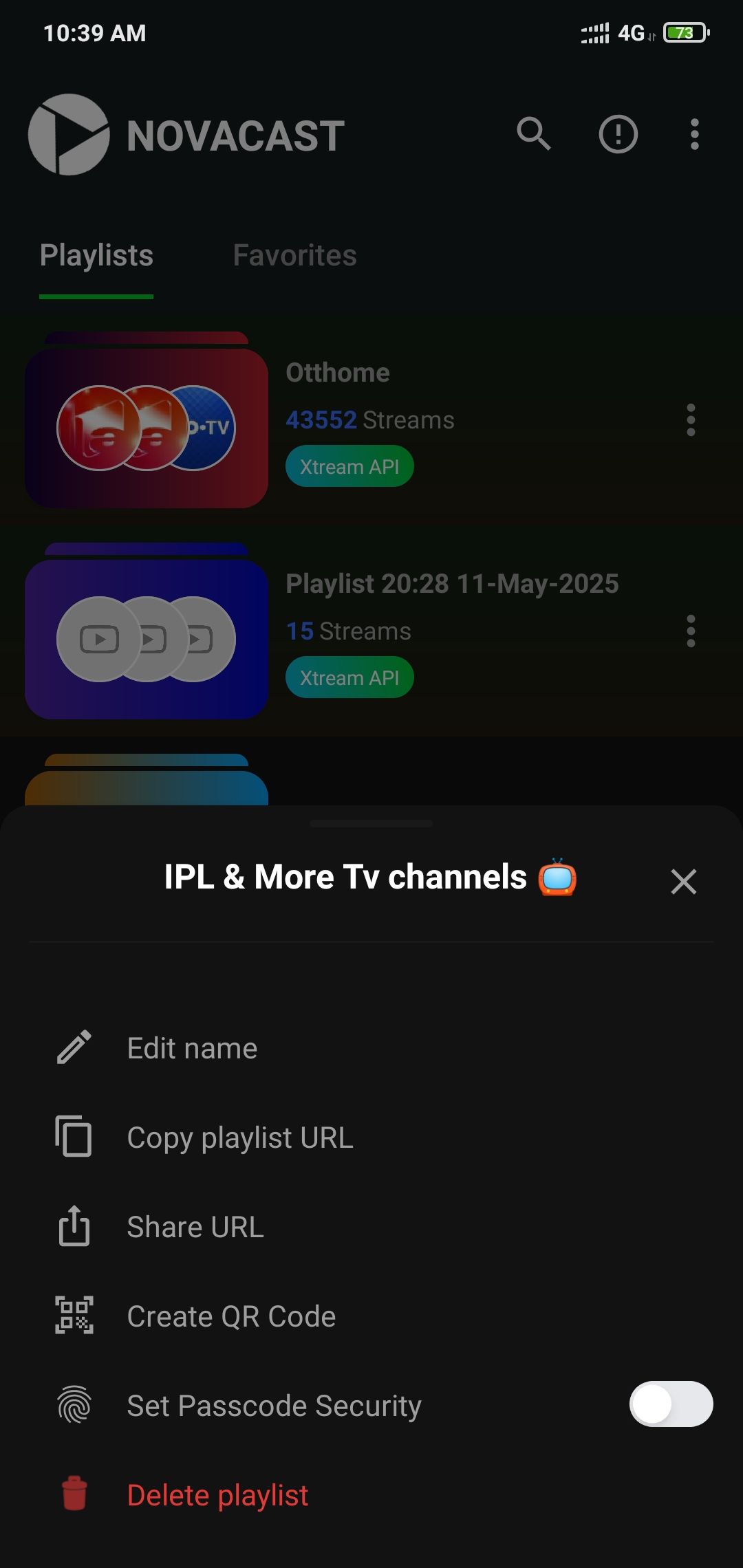
Task: Choose Share URL option
Action: coord(195,1227)
